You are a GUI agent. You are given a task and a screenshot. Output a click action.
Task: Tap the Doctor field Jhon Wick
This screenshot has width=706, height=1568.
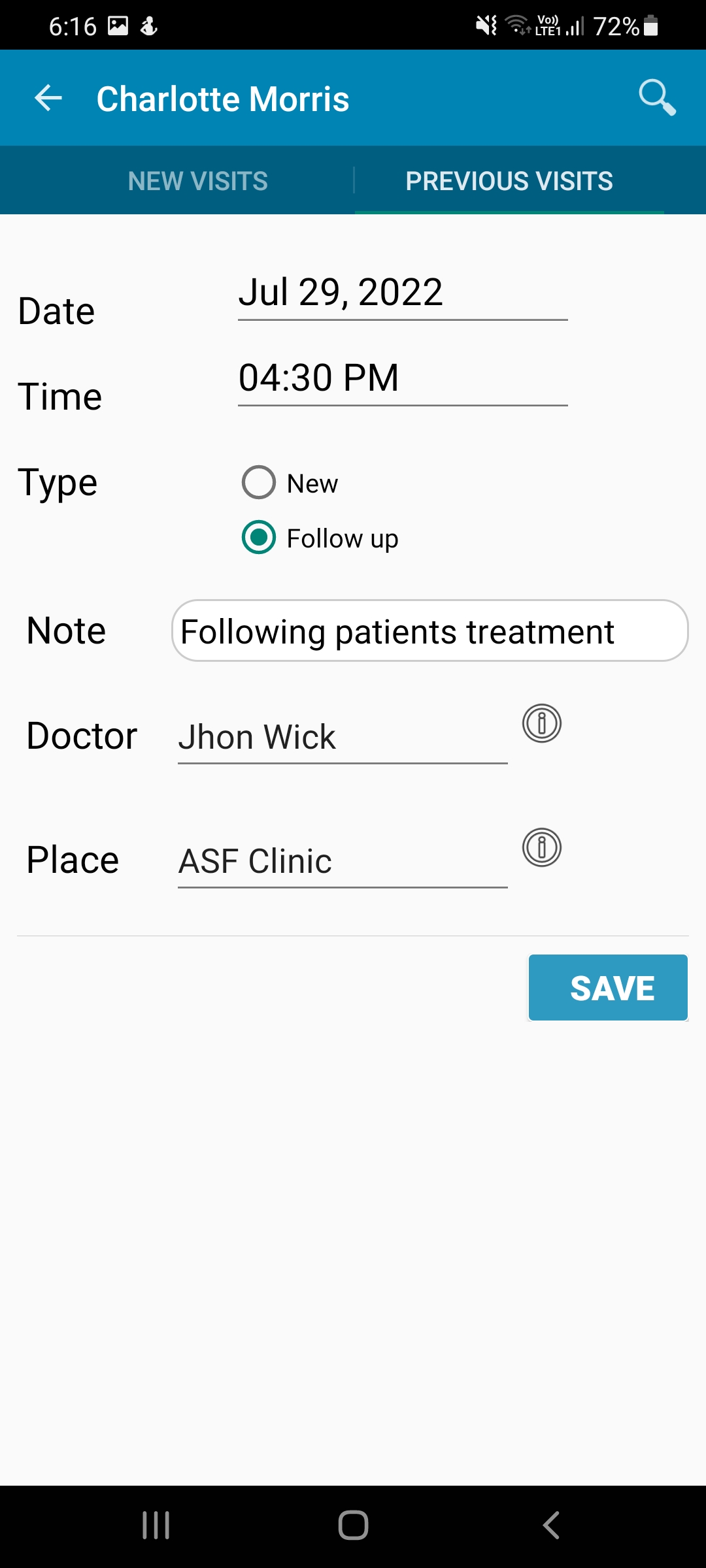tap(343, 738)
